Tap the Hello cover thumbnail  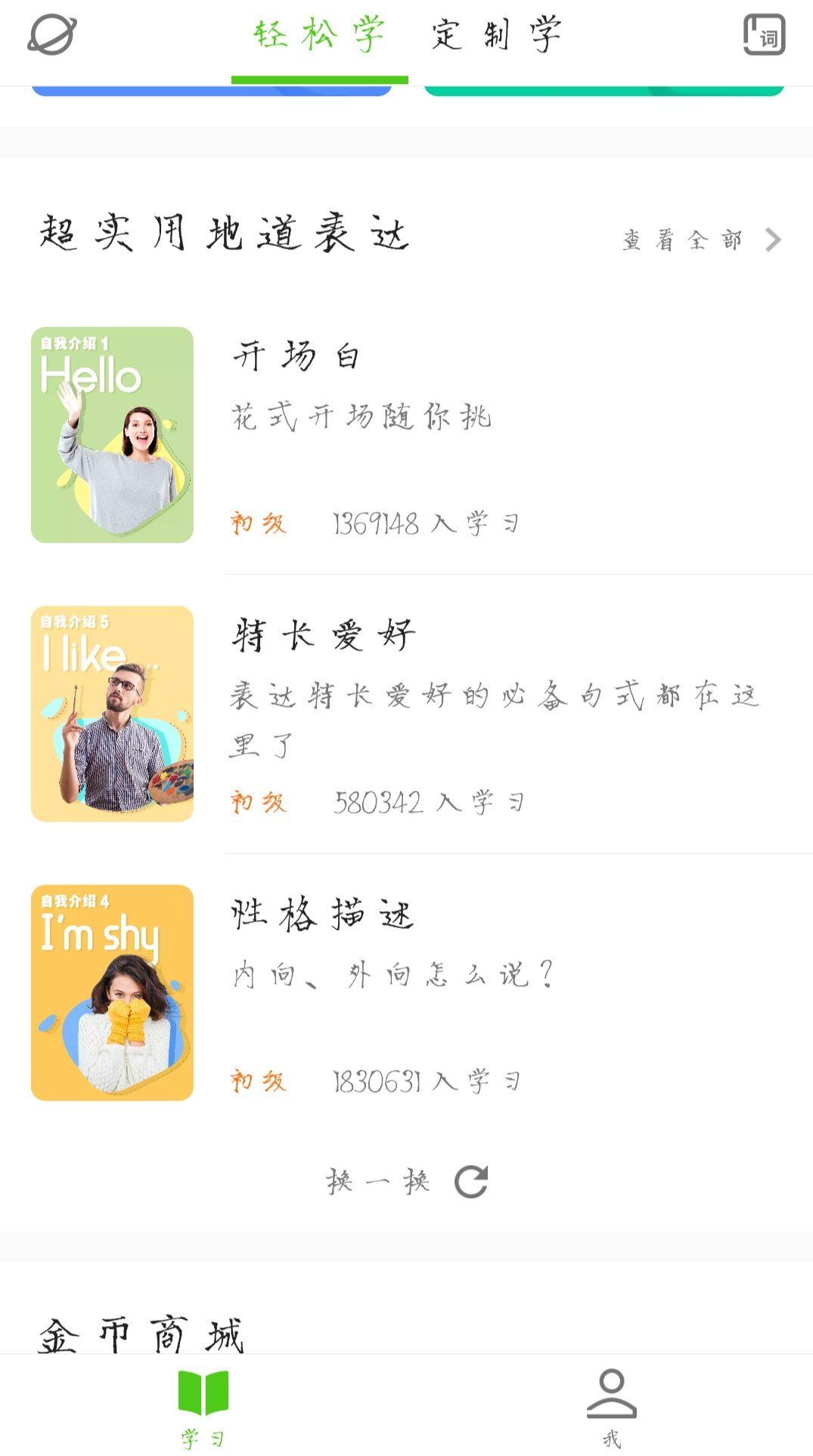click(x=112, y=435)
